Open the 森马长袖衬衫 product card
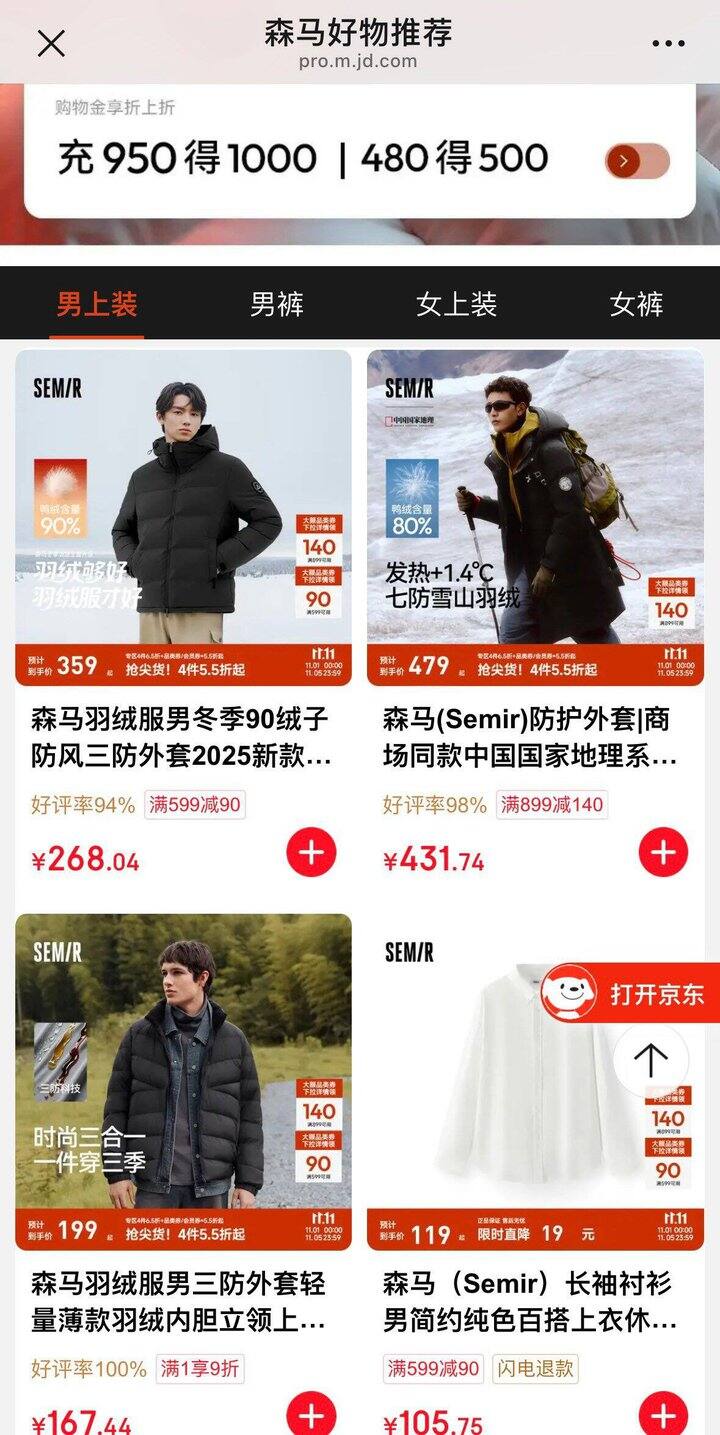Screen dimensions: 720x1435 pyautogui.click(x=500, y=1100)
